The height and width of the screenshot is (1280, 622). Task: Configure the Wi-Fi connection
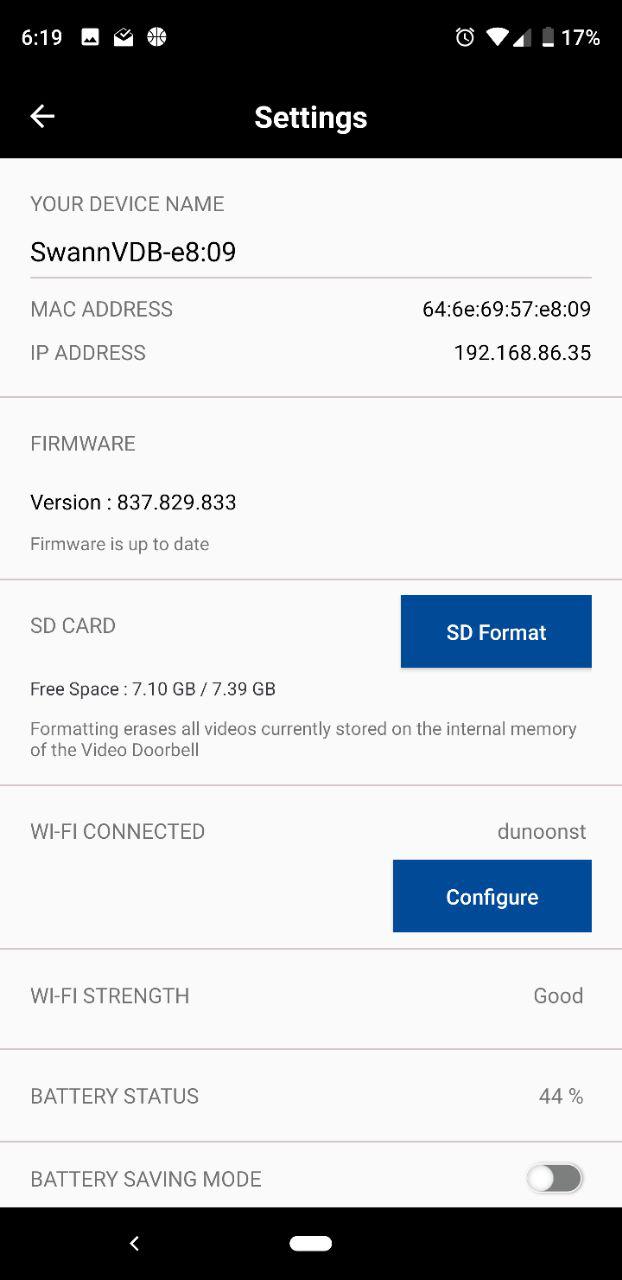[492, 896]
